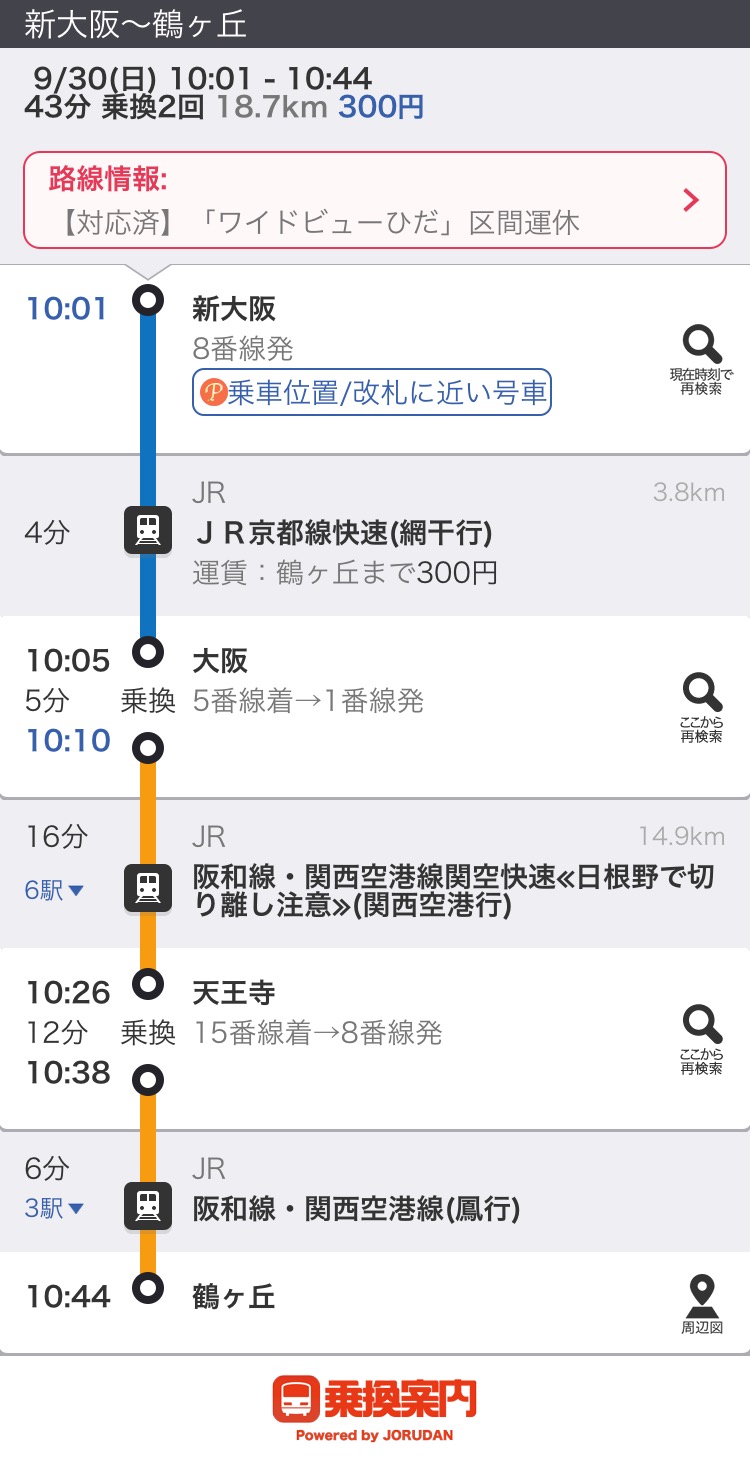Open the 路線情報 service notice banner
Viewport: 750px width, 1460px height.
click(x=375, y=200)
